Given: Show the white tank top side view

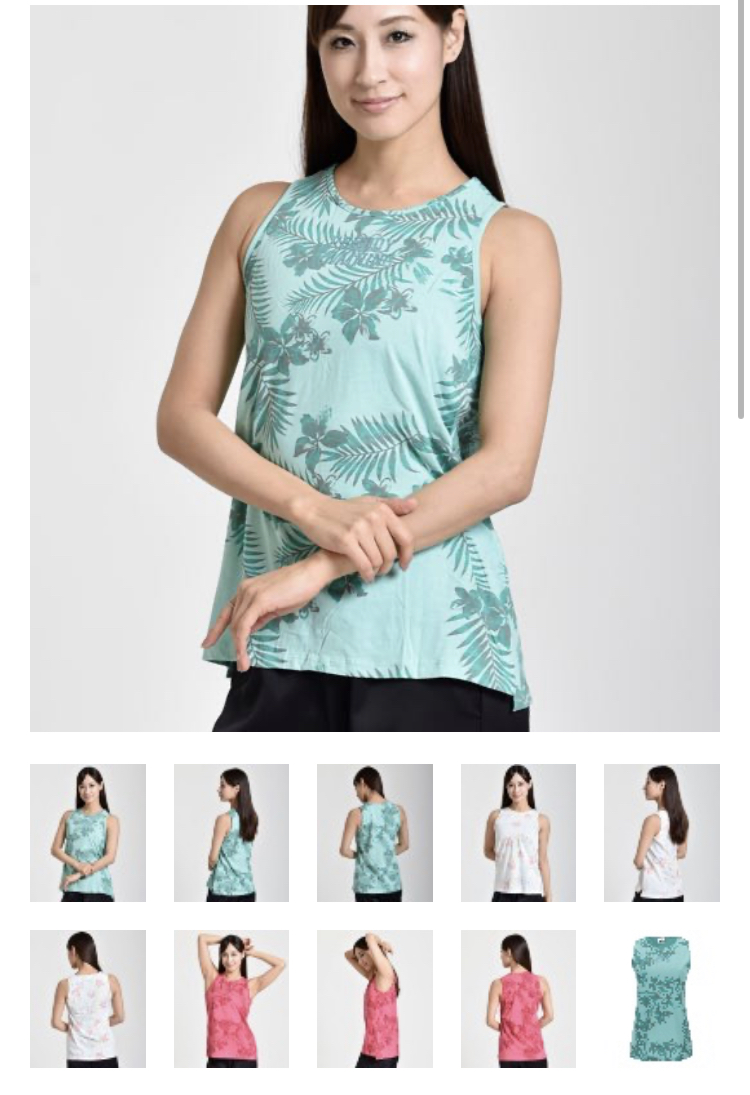Looking at the screenshot, I should coord(661,833).
